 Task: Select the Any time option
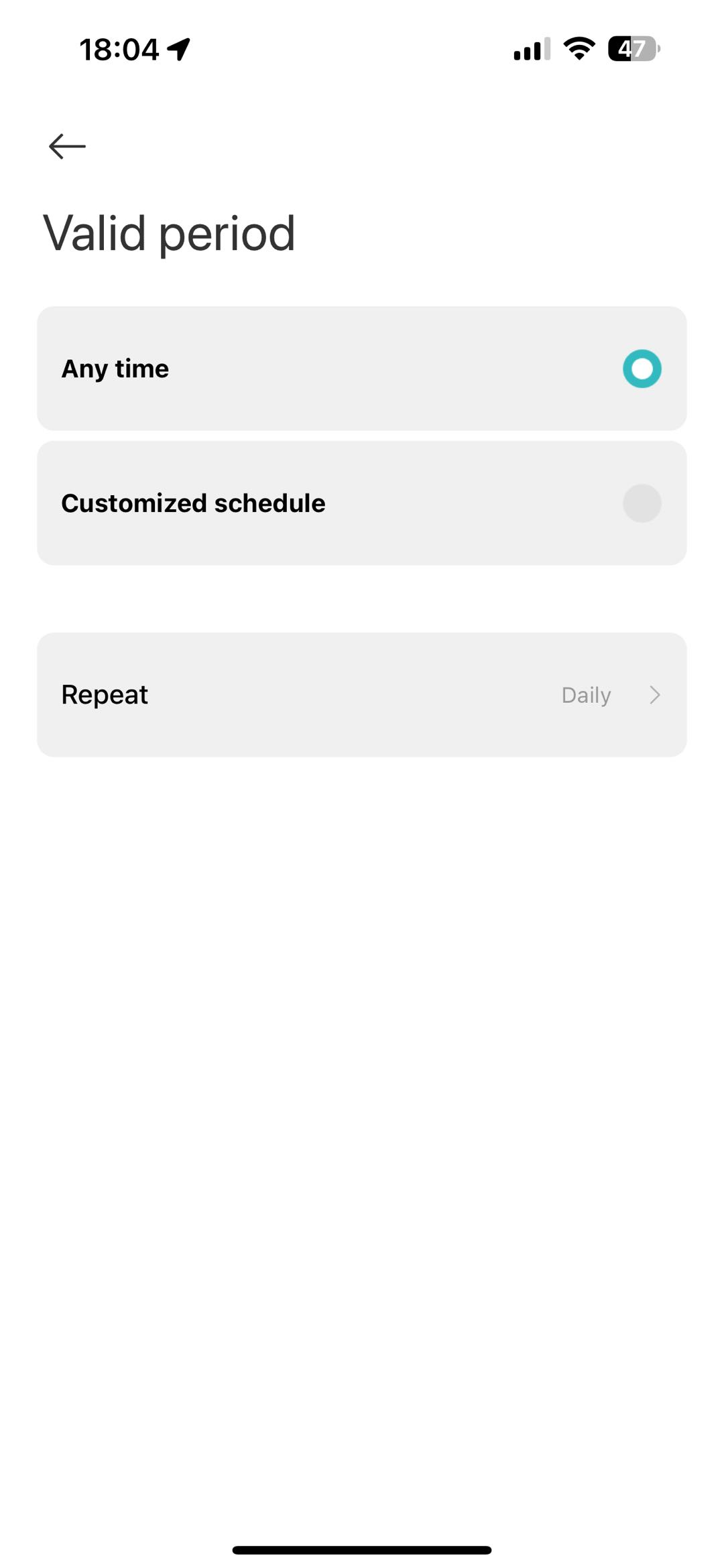(641, 369)
